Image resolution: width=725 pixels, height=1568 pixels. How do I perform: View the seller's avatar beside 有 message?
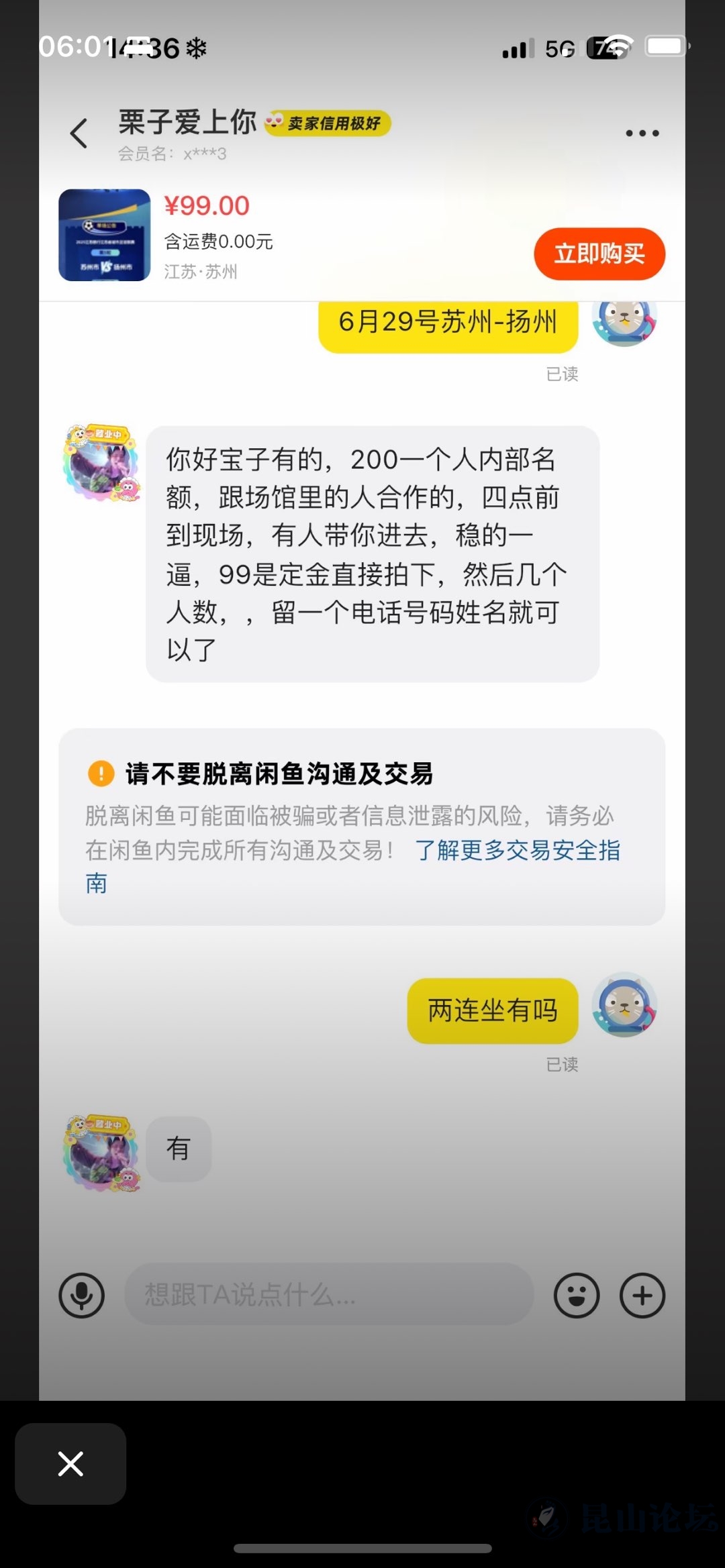pos(102,1152)
